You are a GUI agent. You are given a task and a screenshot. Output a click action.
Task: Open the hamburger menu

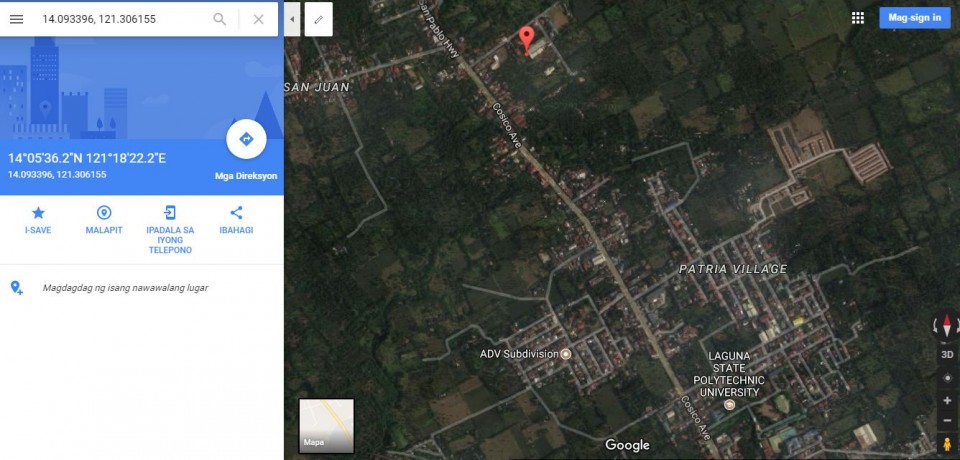coord(16,19)
